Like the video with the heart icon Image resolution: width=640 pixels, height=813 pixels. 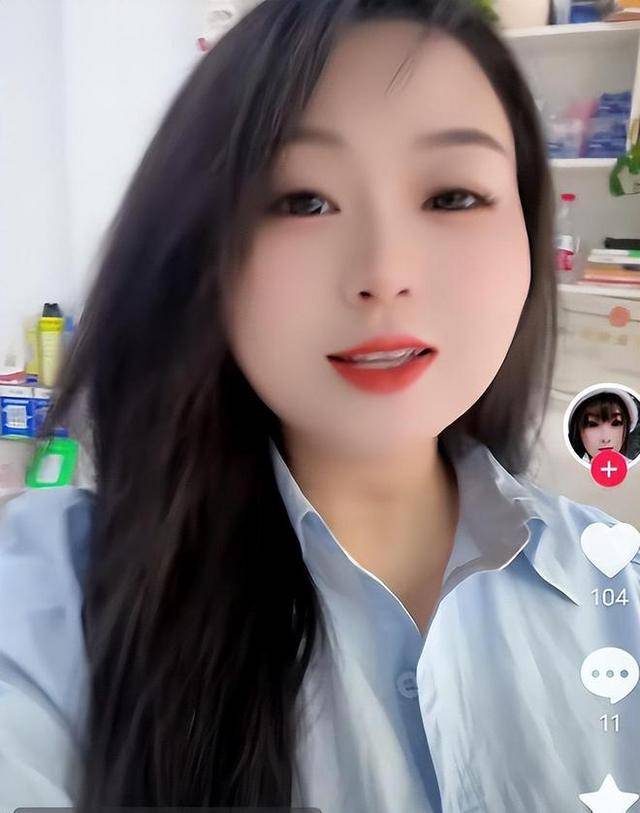(609, 548)
